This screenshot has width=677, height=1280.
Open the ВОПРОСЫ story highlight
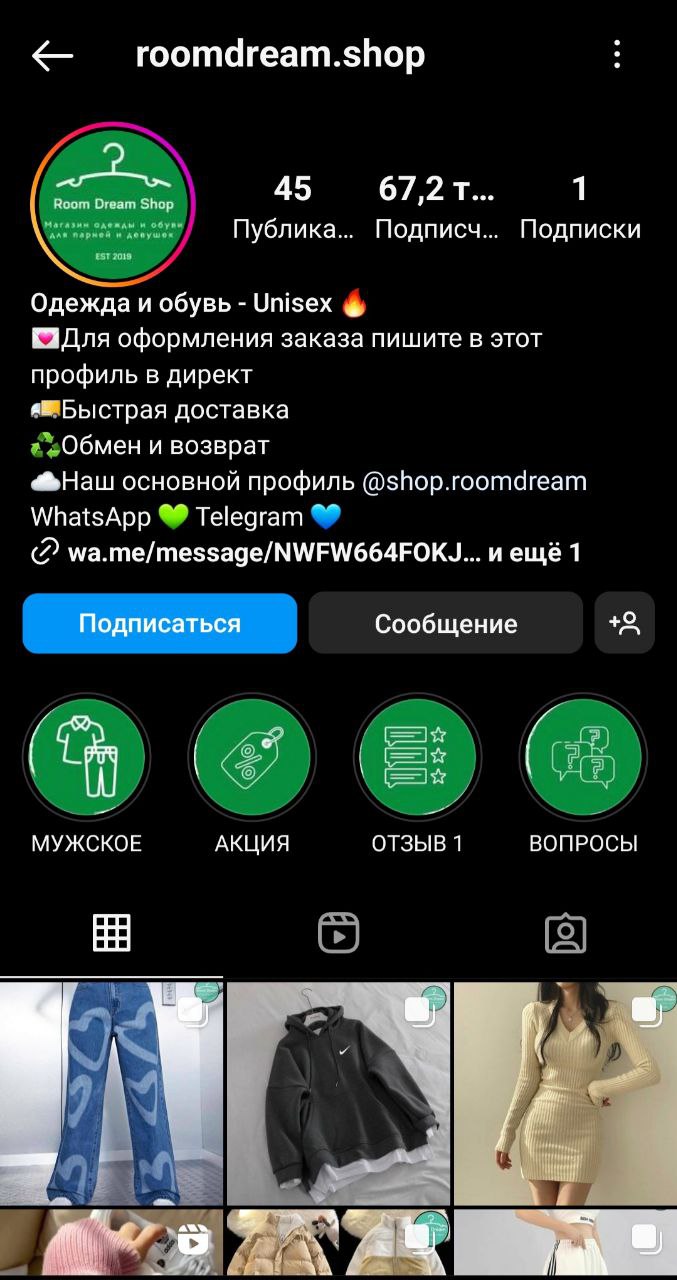(583, 758)
